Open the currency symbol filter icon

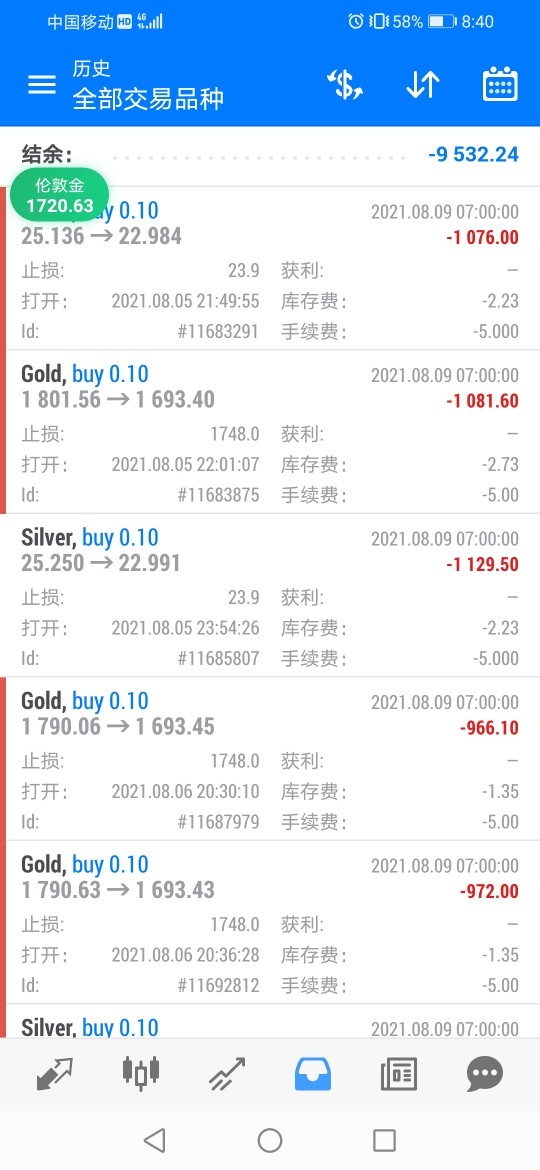(345, 84)
